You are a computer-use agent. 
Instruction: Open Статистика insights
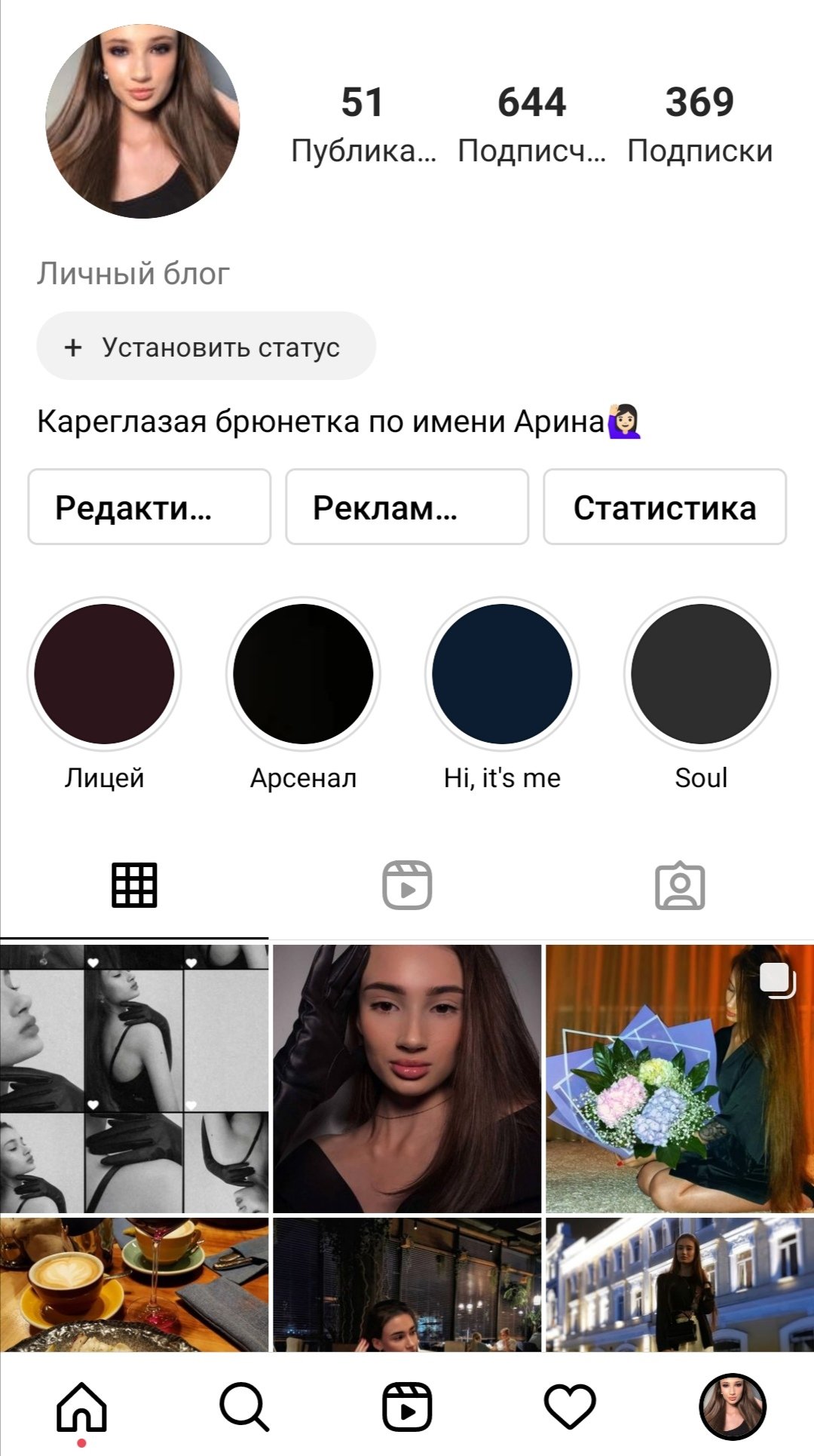pyautogui.click(x=665, y=507)
